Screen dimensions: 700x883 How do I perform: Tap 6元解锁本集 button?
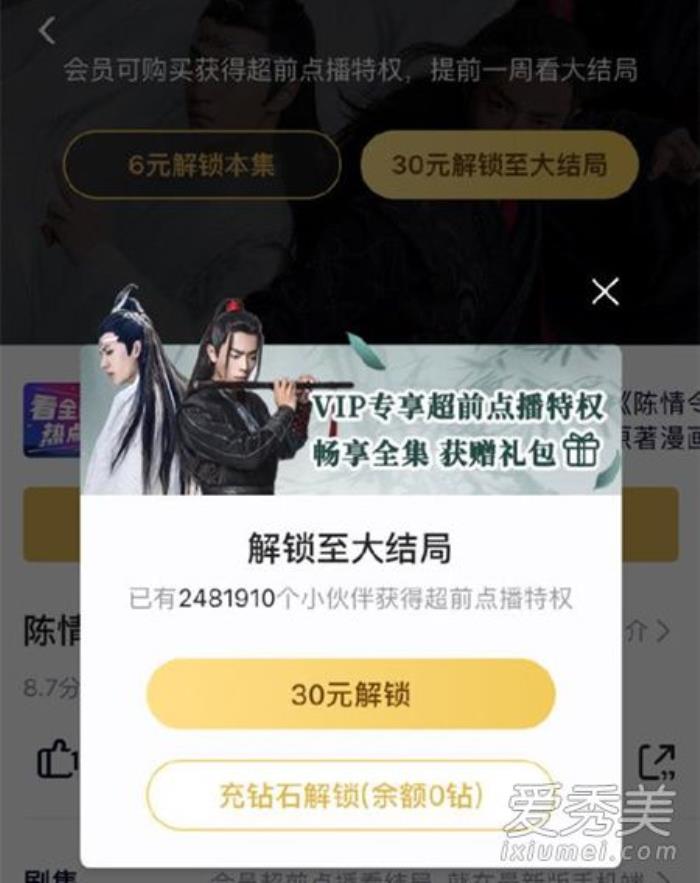pyautogui.click(x=201, y=165)
